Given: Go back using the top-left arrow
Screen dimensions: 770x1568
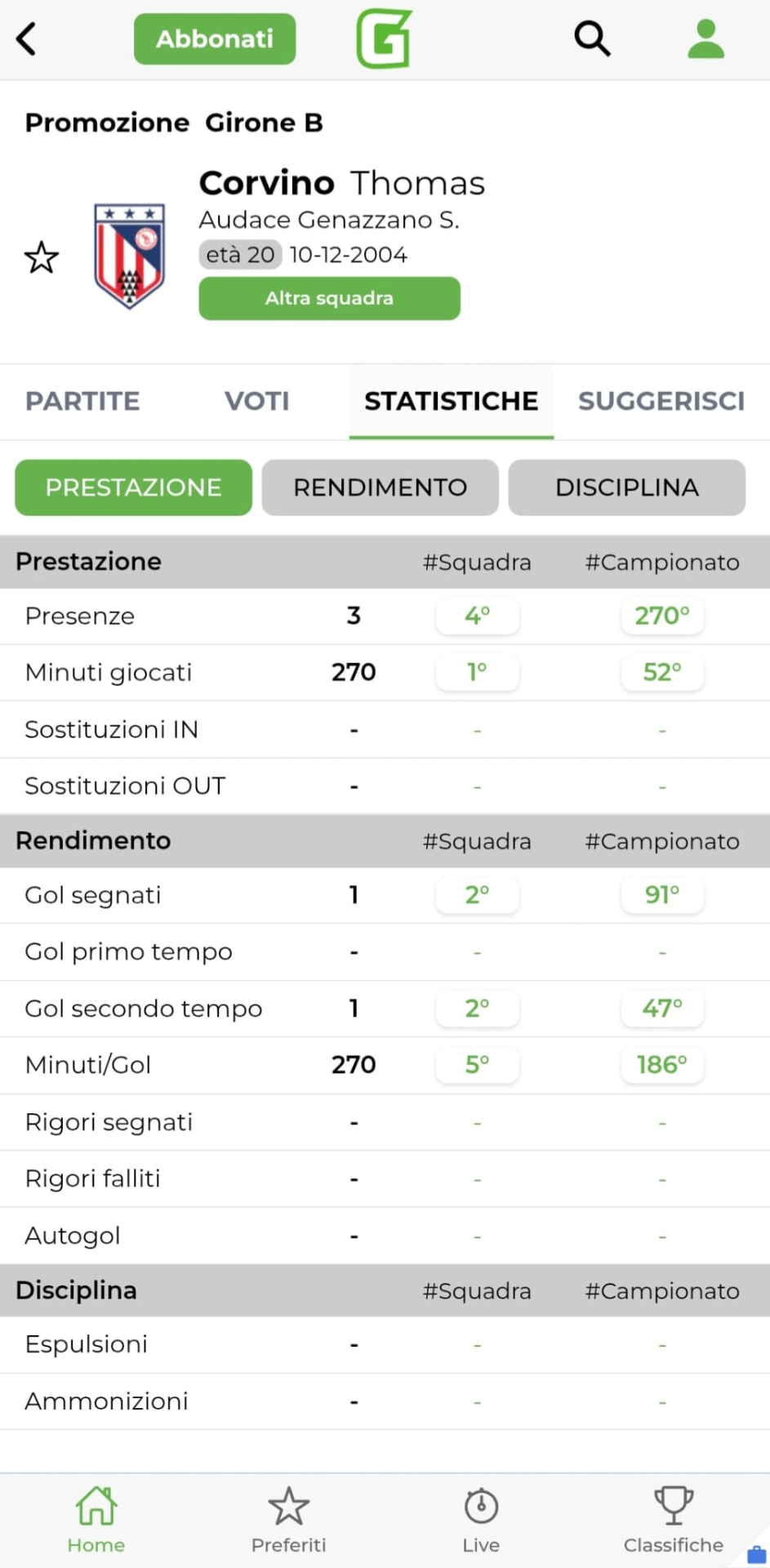Looking at the screenshot, I should pyautogui.click(x=27, y=38).
